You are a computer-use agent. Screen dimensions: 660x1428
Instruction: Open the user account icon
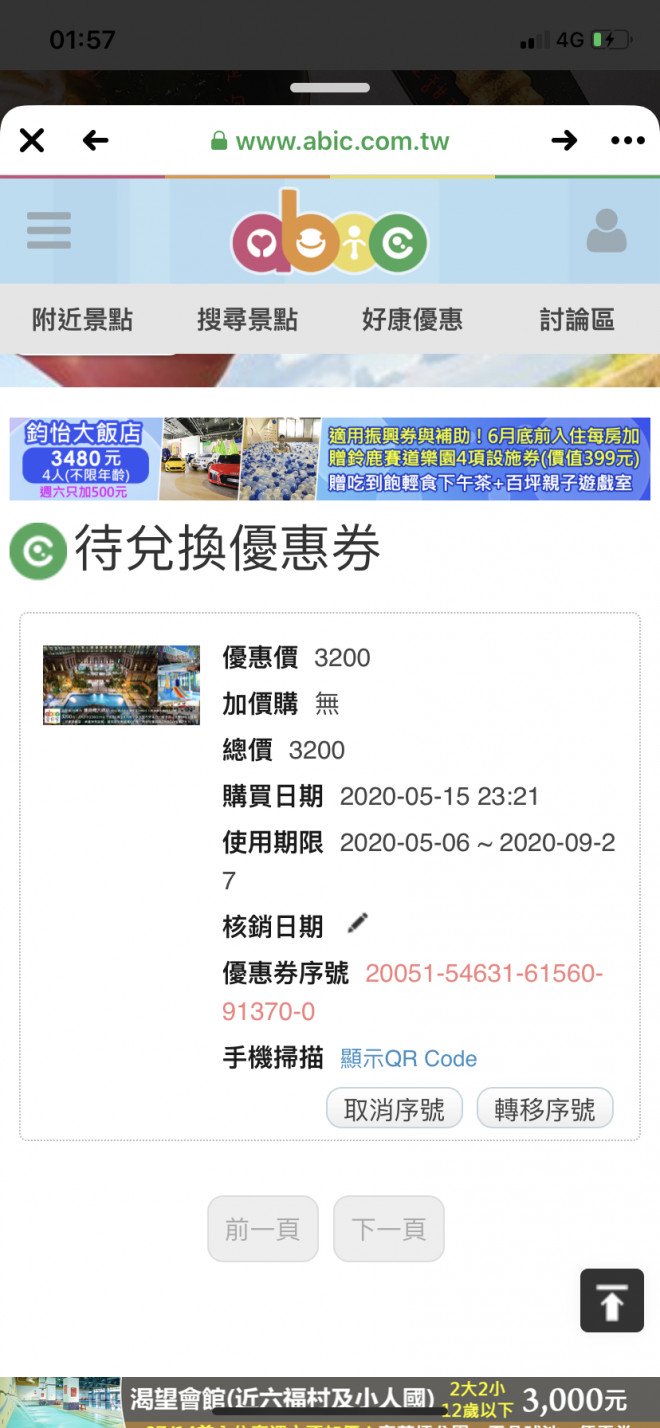click(606, 231)
